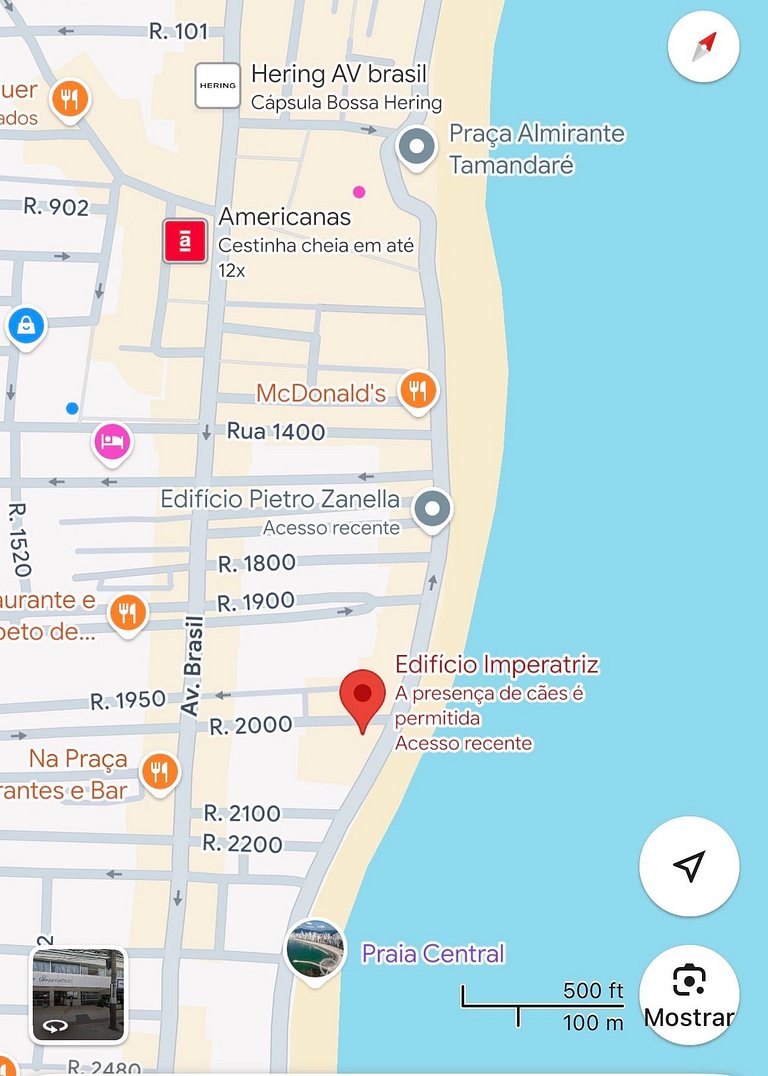
Task: Open Live View with the Mostrar camera button
Action: [x=689, y=994]
